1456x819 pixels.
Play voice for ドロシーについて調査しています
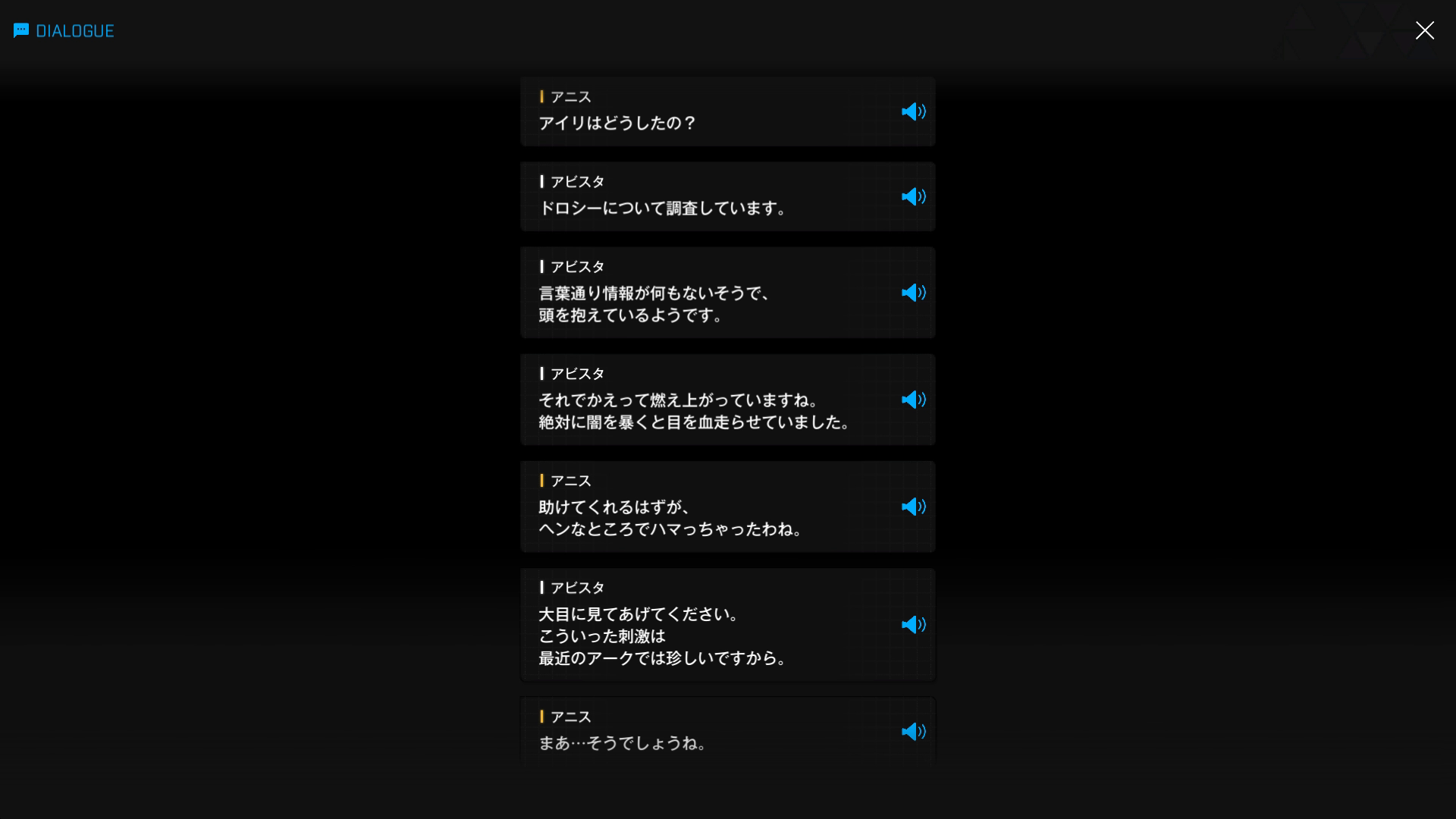(x=913, y=196)
